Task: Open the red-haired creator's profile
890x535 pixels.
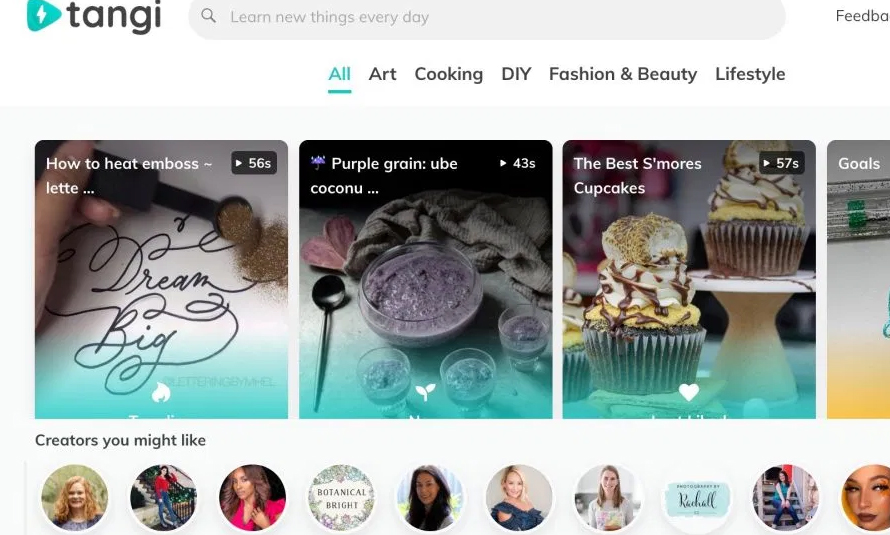Action: pos(74,498)
